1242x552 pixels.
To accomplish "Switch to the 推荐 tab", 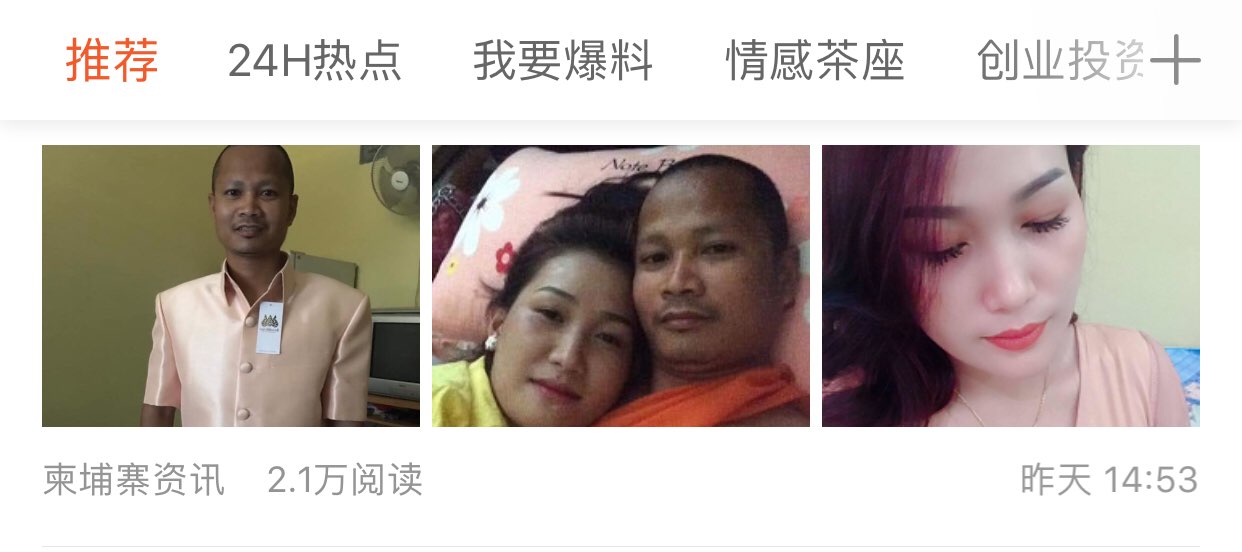I will 112,61.
